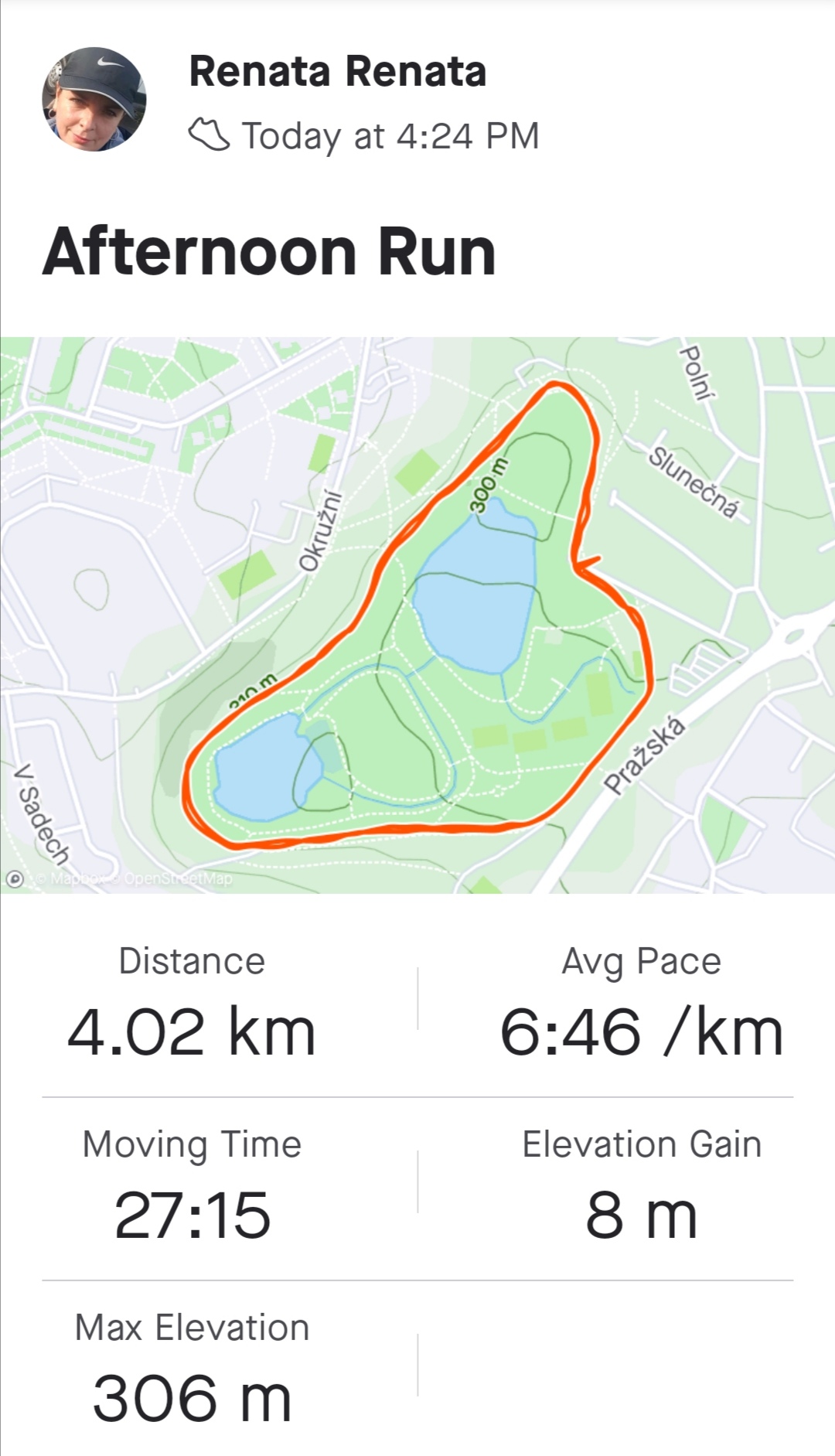
Task: Open Renata Renata's profile photo
Action: click(x=94, y=99)
